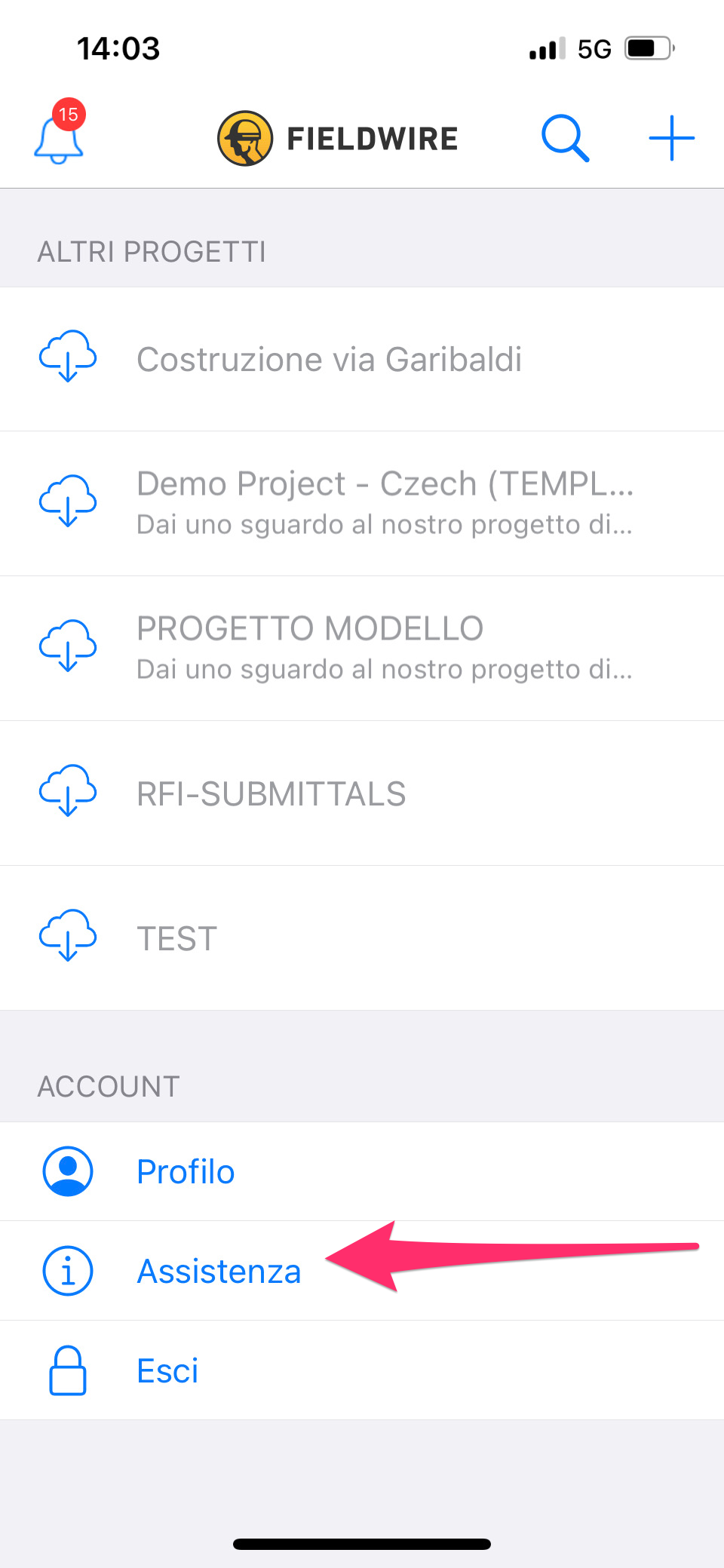
Task: Tap Esci to log out
Action: (x=167, y=1371)
